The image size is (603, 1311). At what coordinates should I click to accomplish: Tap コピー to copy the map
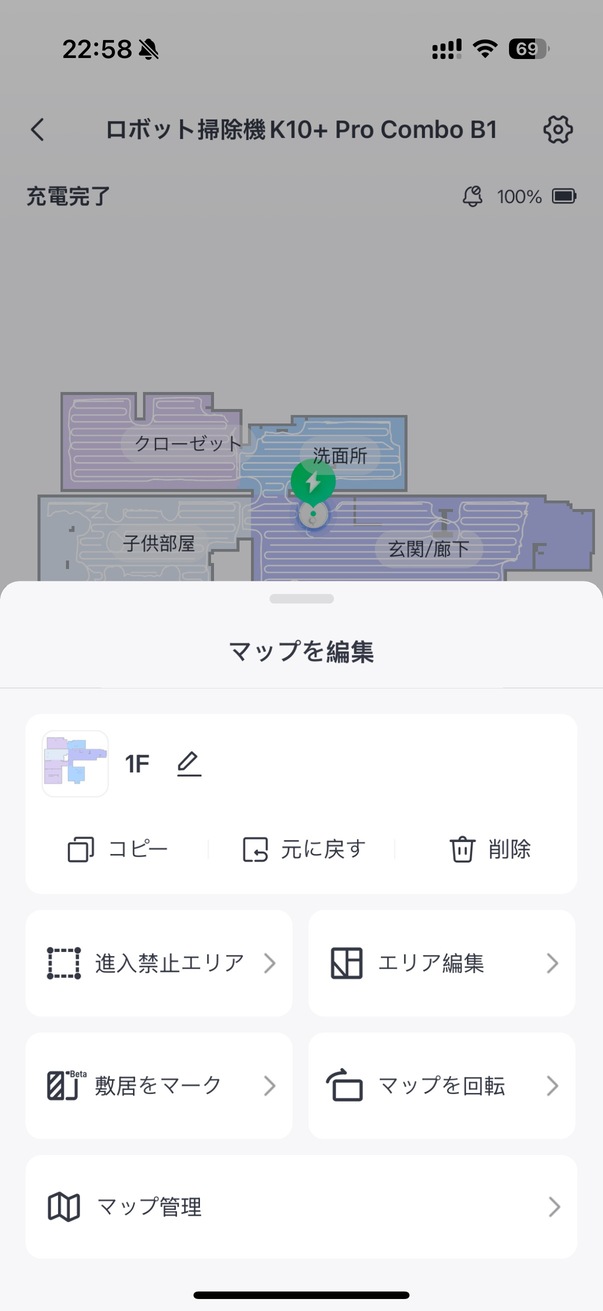point(118,850)
